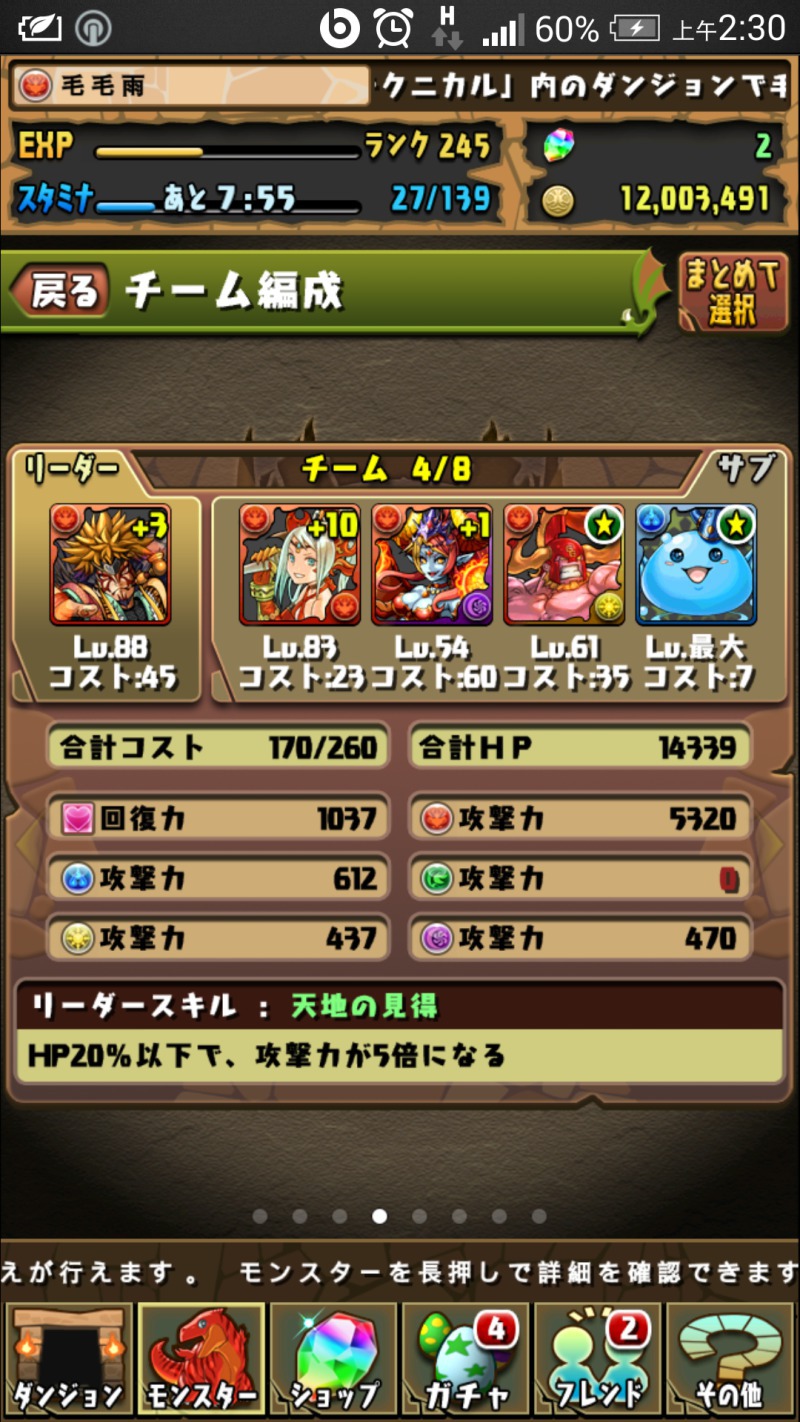Switch to the モンスター tab

pos(200,1360)
